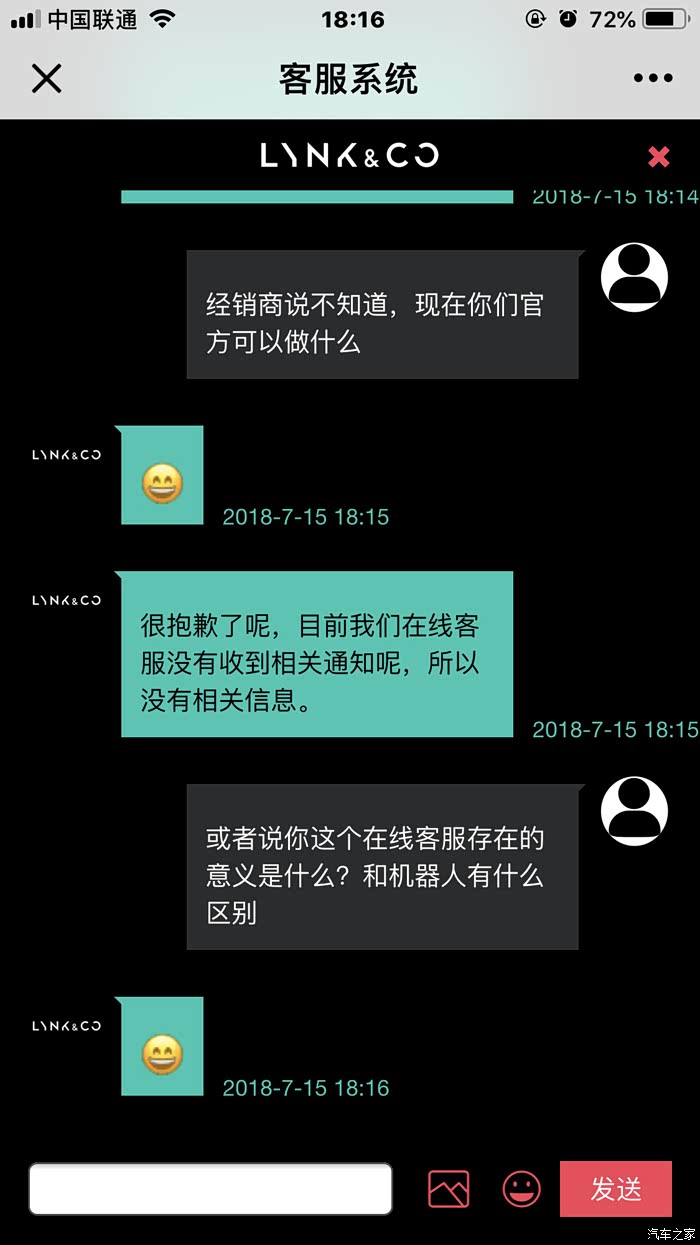This screenshot has height=1245, width=700.
Task: Open the emoji picker
Action: click(x=521, y=1189)
